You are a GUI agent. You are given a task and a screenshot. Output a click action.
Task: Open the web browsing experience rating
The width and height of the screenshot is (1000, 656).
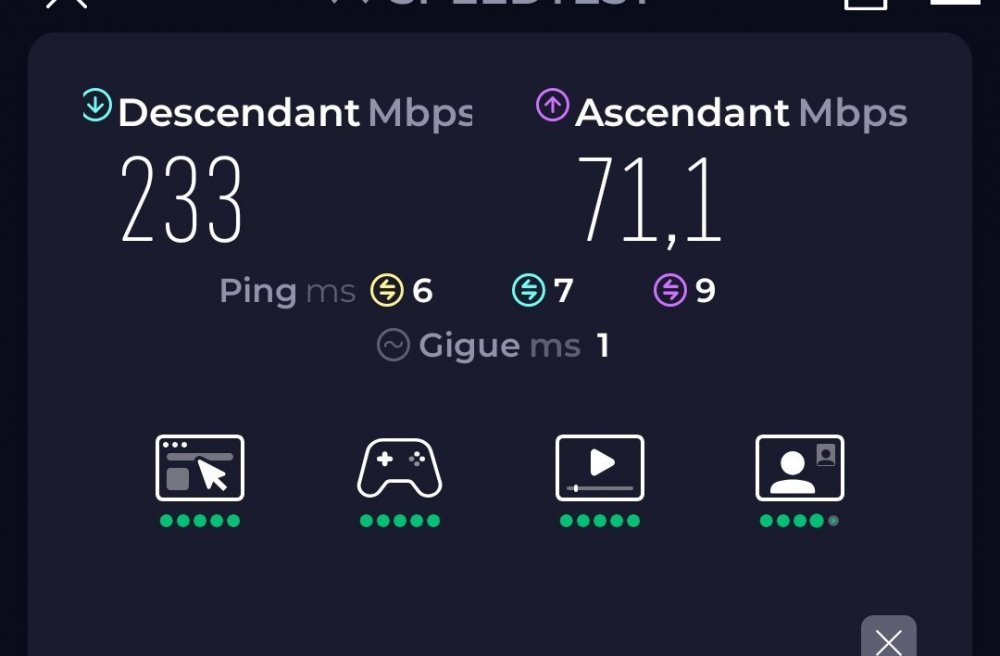pyautogui.click(x=200, y=468)
